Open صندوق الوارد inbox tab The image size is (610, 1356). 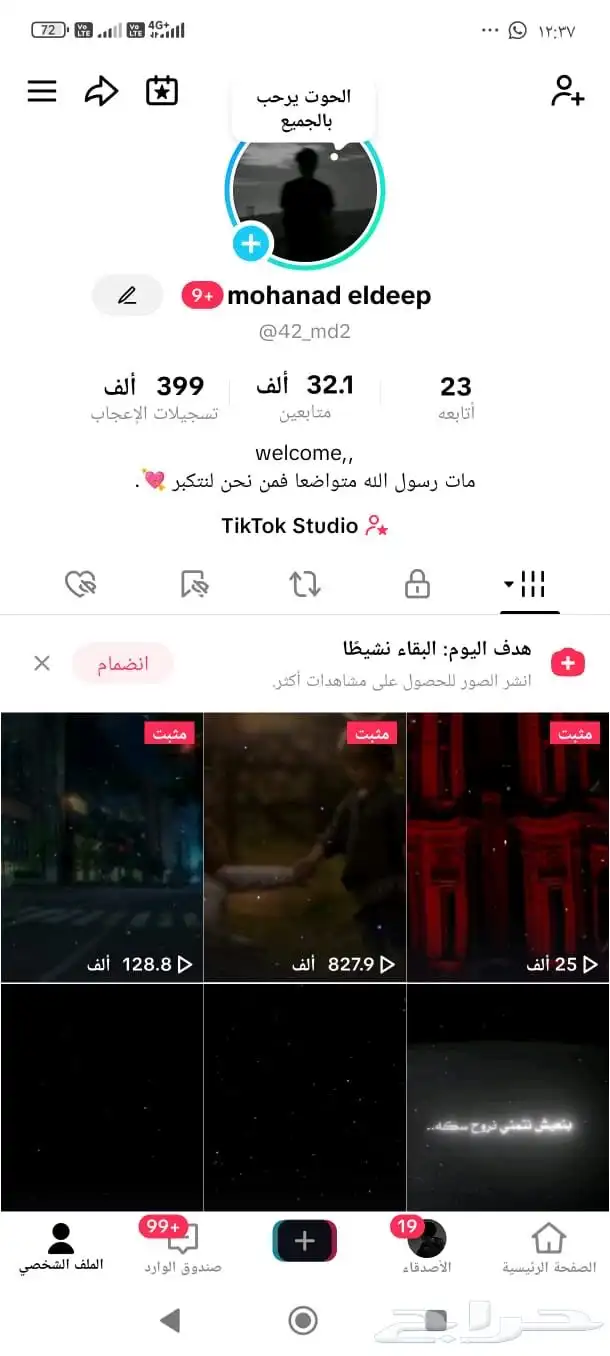coord(181,1247)
